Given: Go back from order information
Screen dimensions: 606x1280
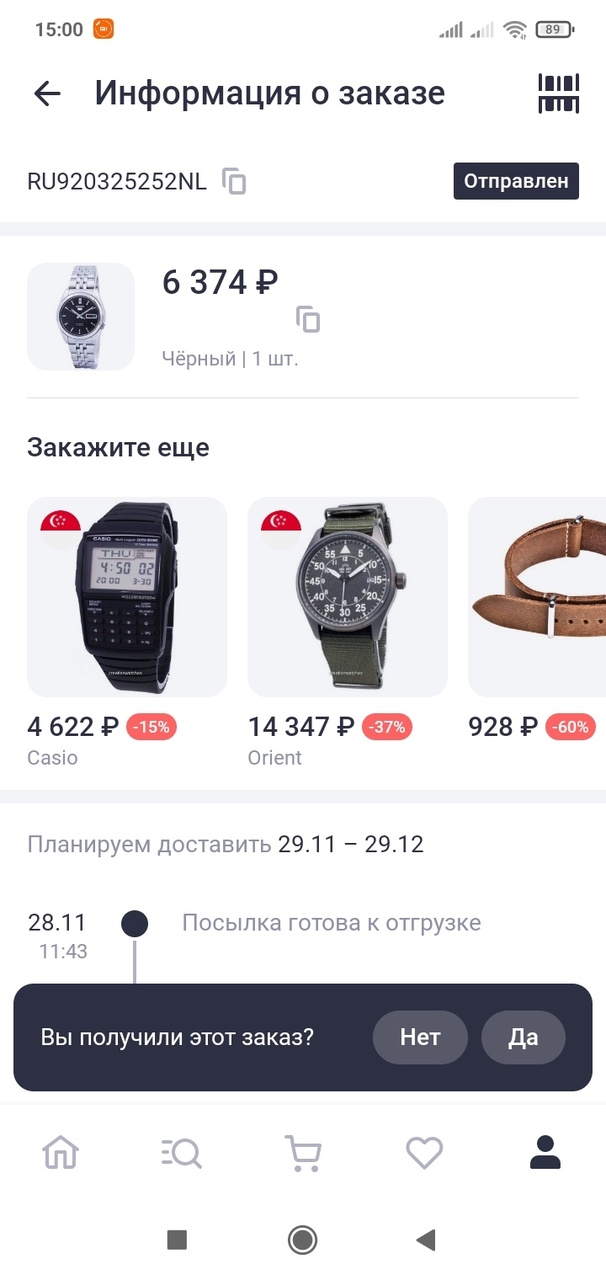Looking at the screenshot, I should 47,94.
